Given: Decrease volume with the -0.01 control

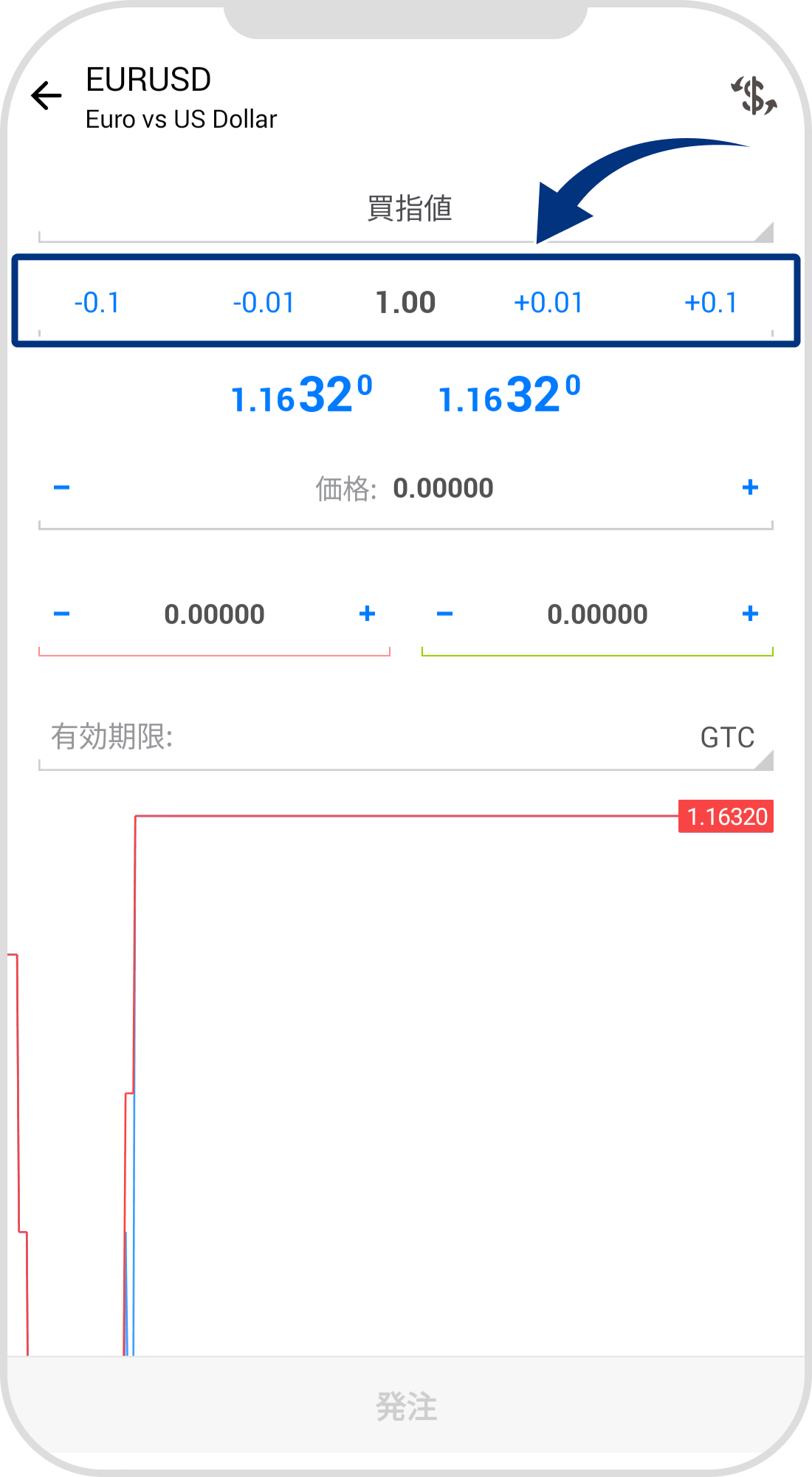Looking at the screenshot, I should pos(265,301).
